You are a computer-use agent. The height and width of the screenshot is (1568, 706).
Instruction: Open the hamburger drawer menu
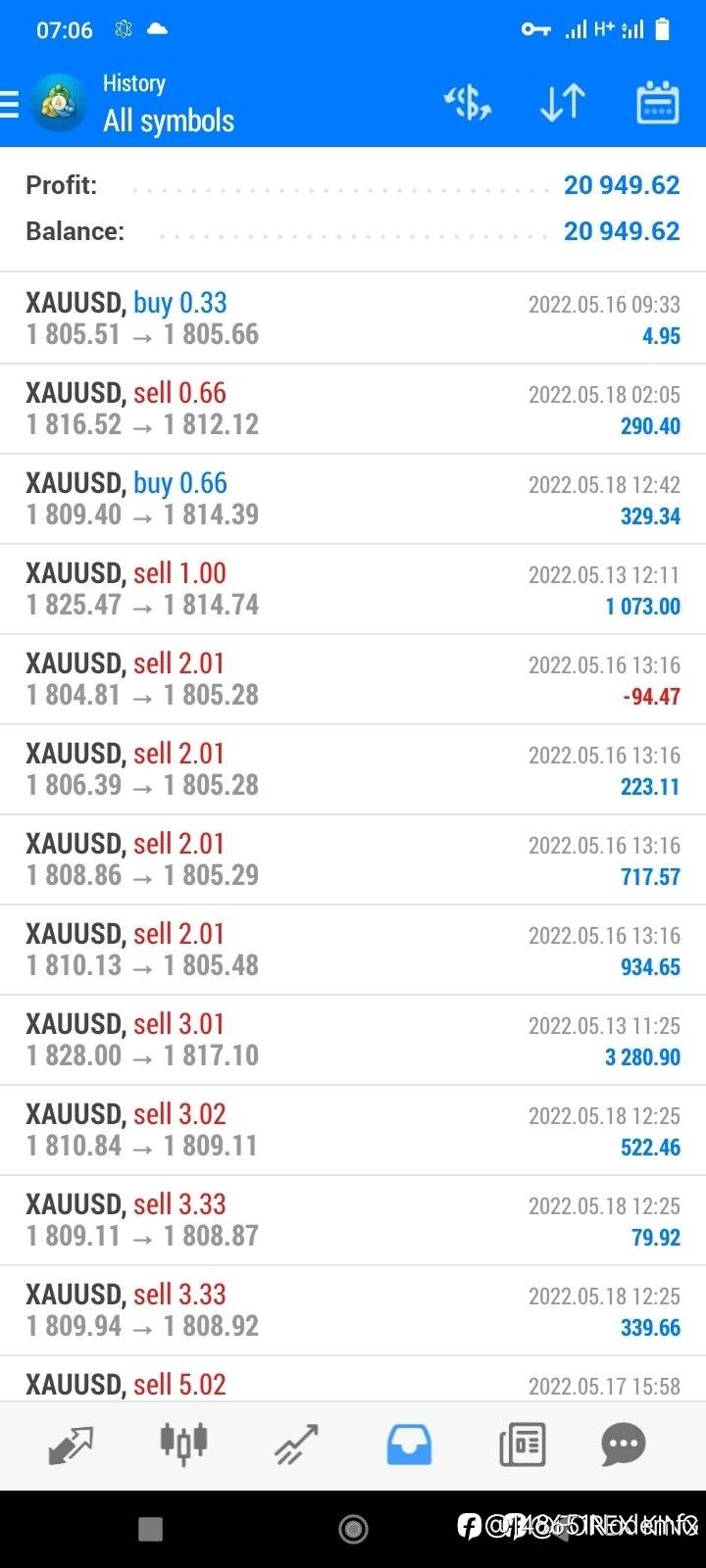pyautogui.click(x=10, y=104)
